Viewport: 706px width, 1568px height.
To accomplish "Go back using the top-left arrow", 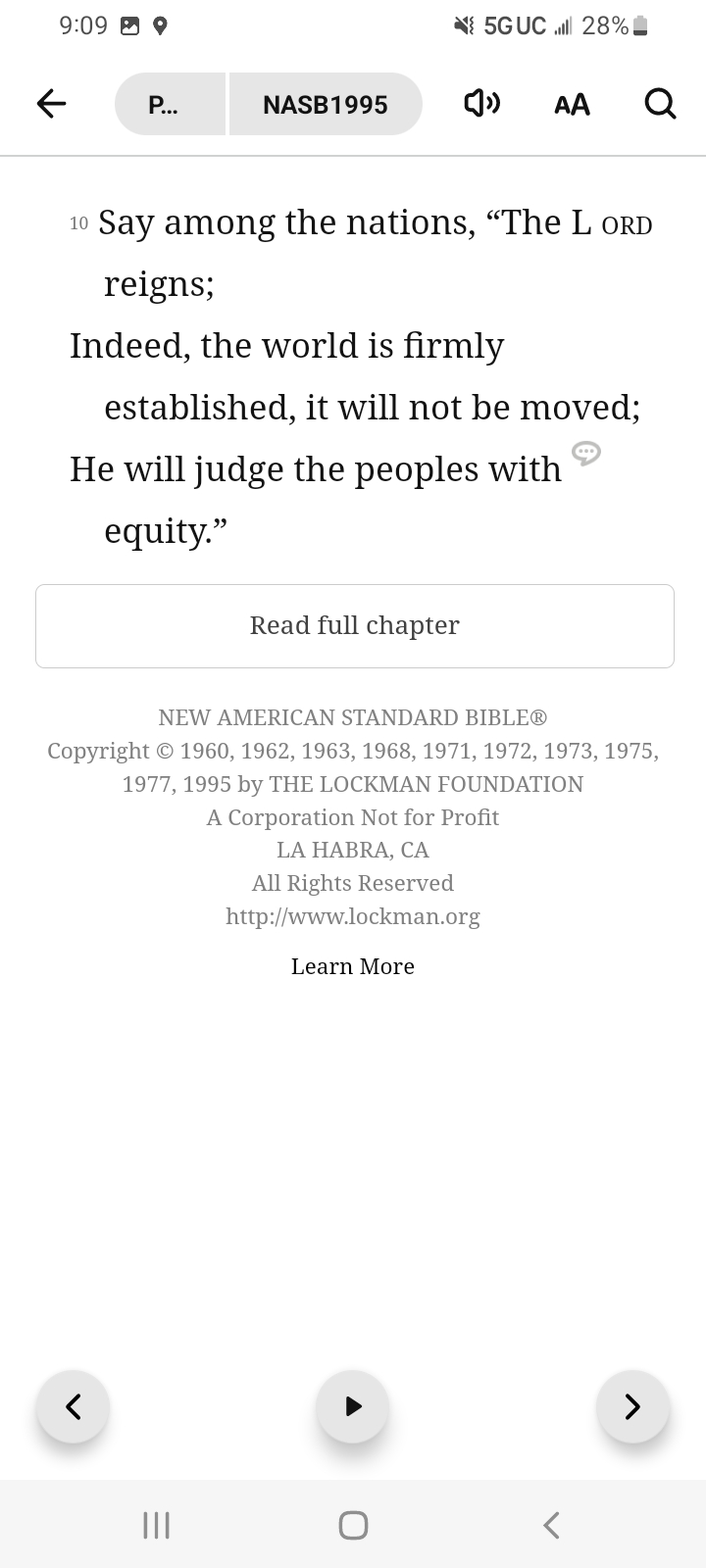I will click(51, 103).
